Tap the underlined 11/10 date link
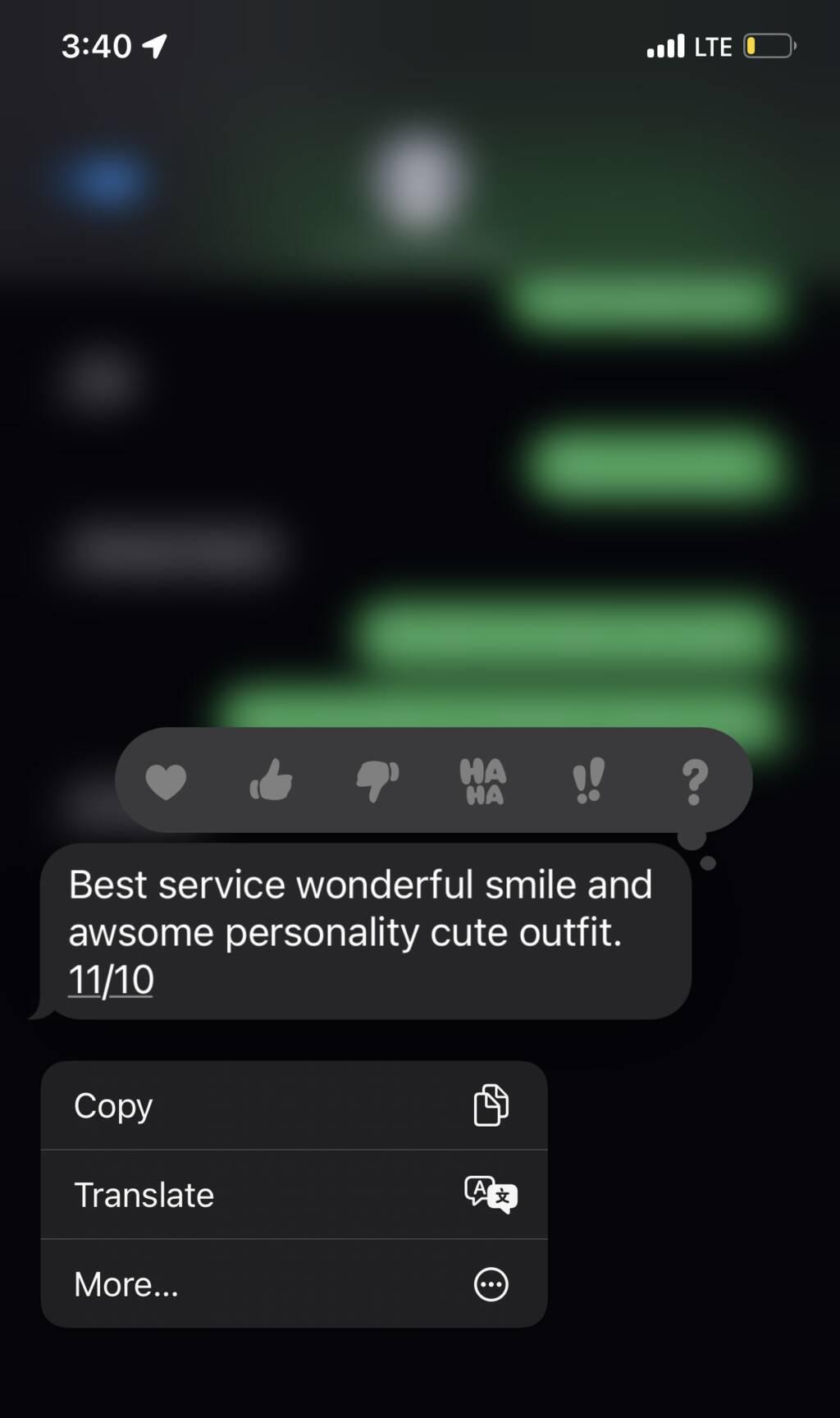The height and width of the screenshot is (1418, 840). 111,980
